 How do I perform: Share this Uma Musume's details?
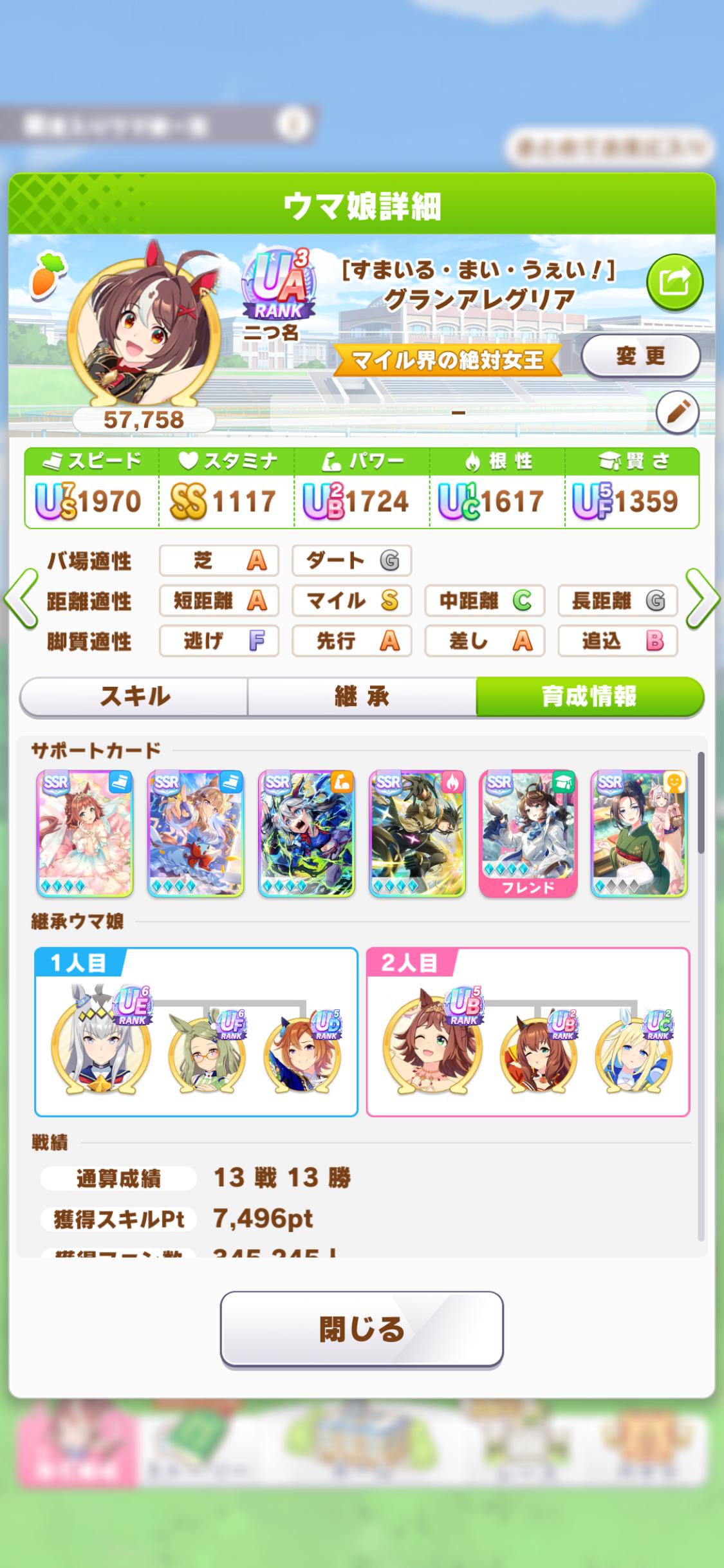pyautogui.click(x=674, y=282)
